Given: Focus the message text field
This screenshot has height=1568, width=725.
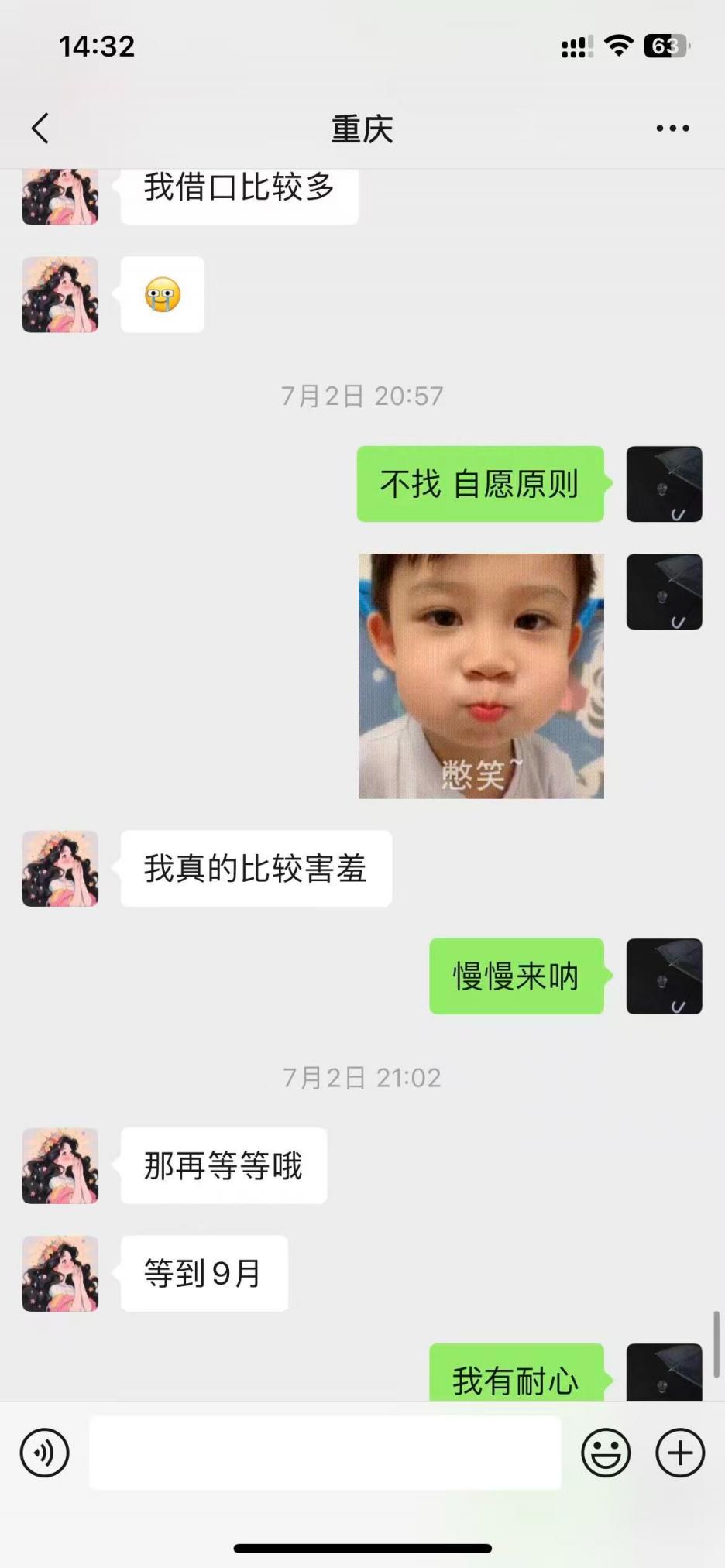Looking at the screenshot, I should [325, 1453].
